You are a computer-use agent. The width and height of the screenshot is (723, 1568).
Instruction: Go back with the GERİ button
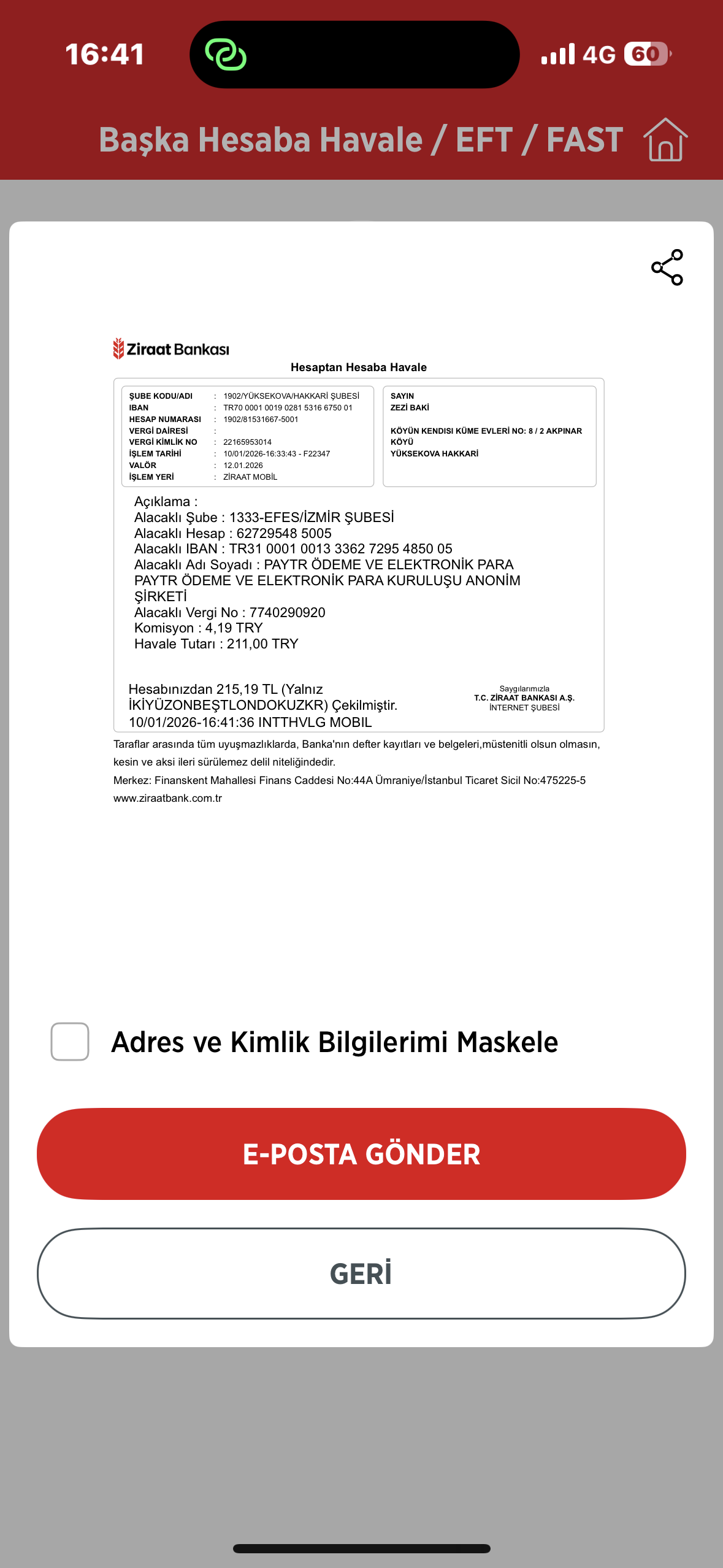[x=361, y=1273]
